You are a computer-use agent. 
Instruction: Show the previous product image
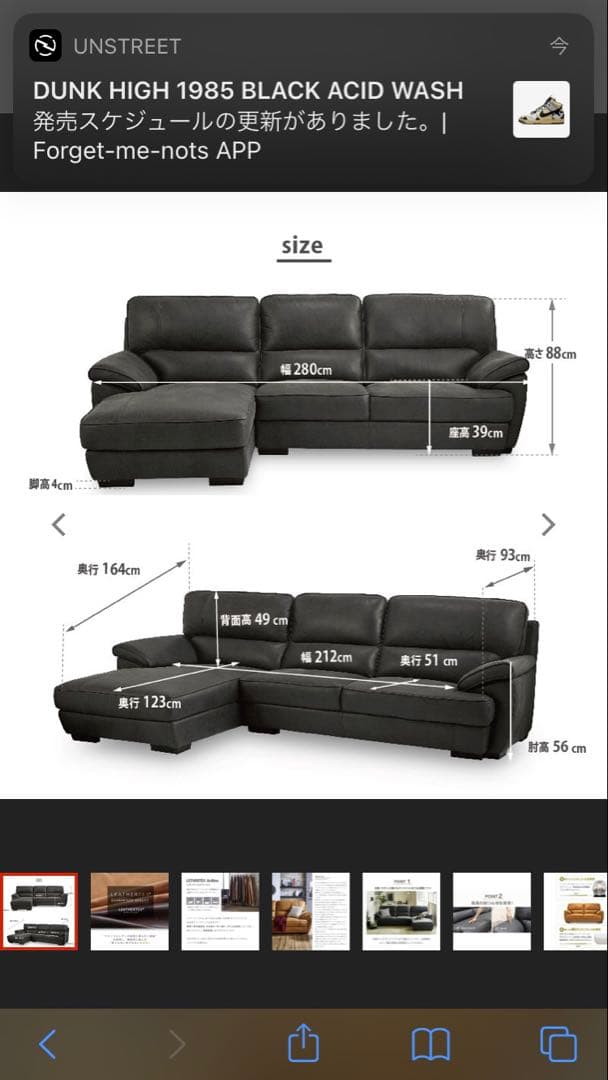[x=59, y=524]
